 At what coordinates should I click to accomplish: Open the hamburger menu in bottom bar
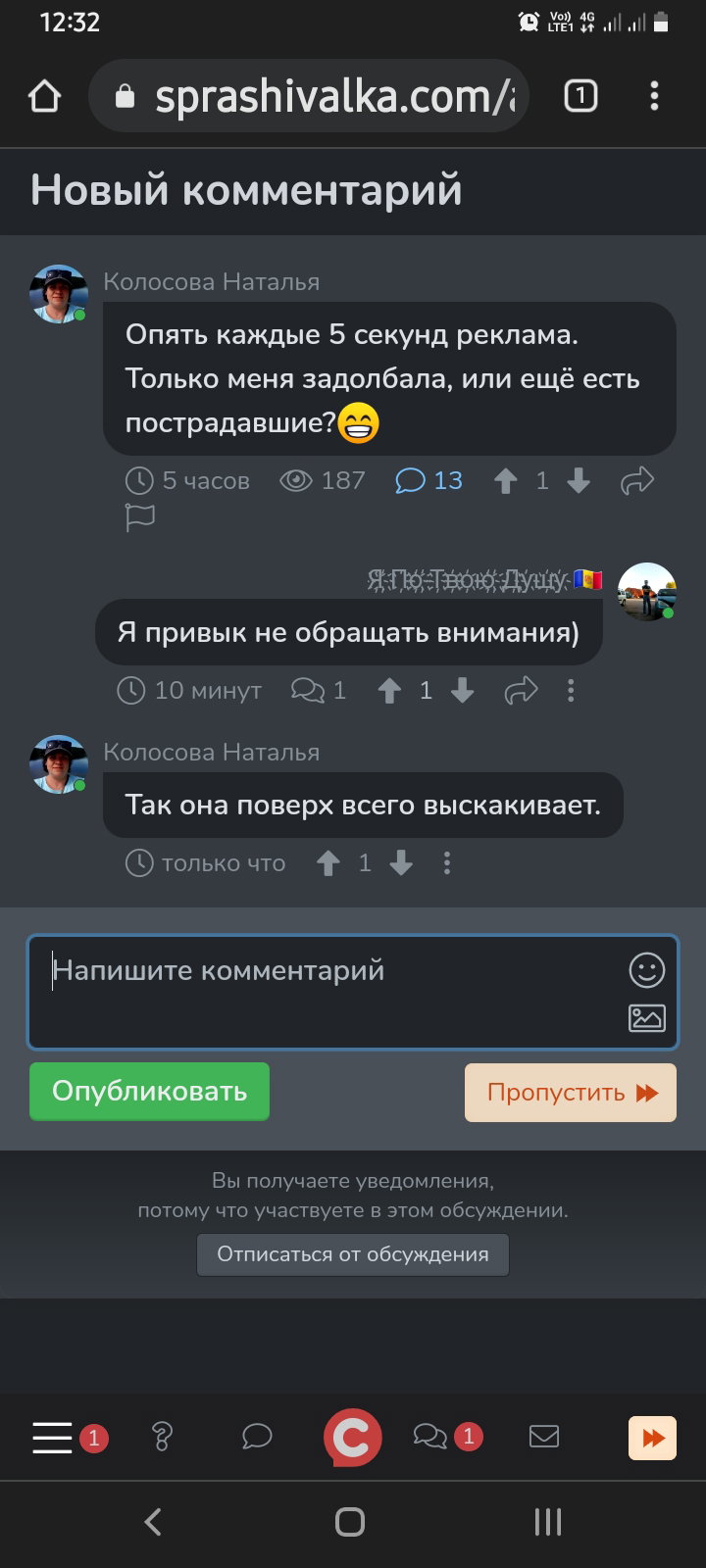point(53,1438)
